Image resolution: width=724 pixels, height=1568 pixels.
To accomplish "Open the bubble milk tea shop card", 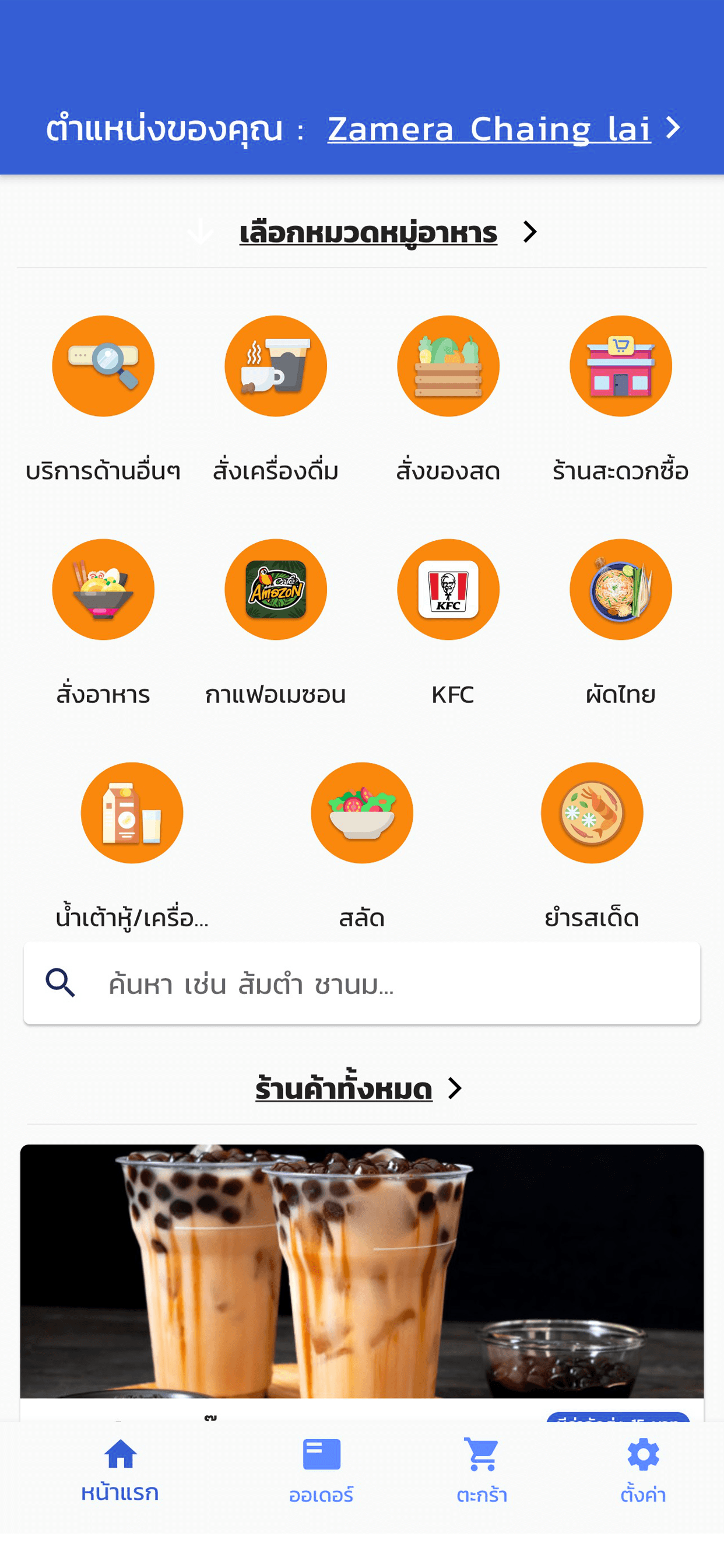I will 362,1271.
